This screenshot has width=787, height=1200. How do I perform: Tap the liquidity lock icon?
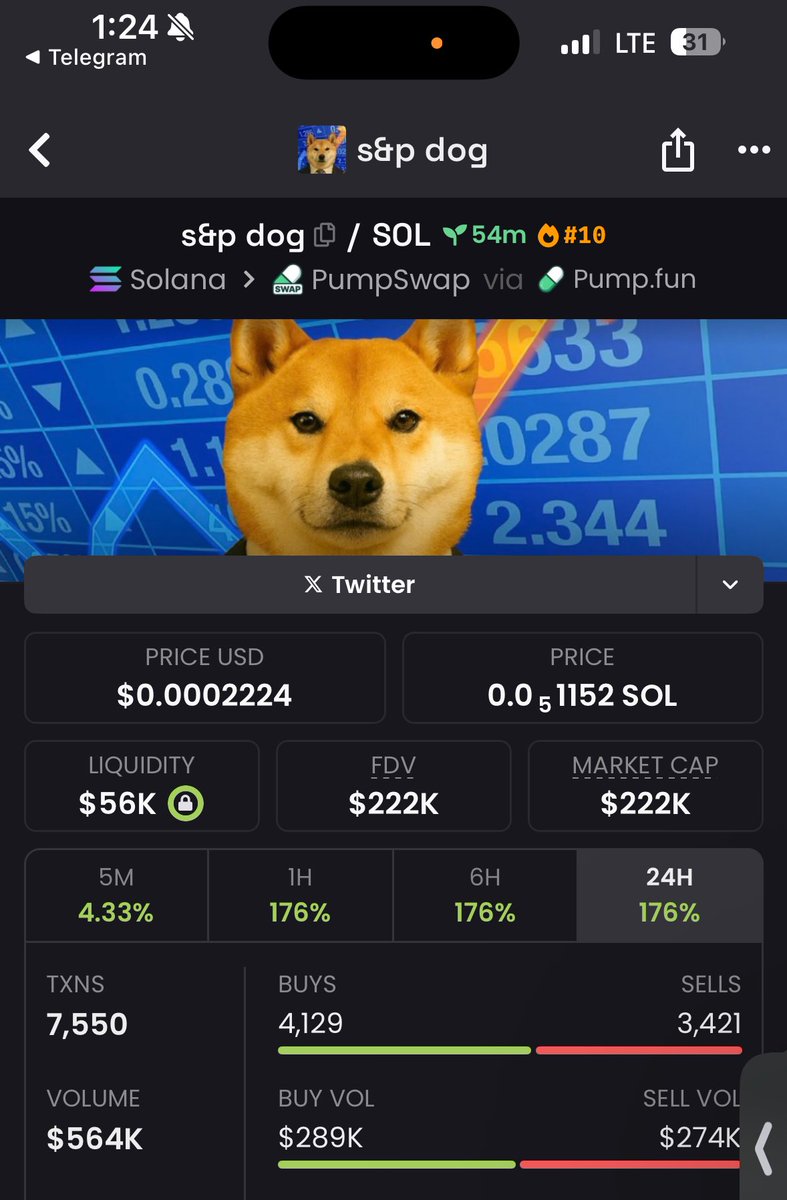[186, 803]
